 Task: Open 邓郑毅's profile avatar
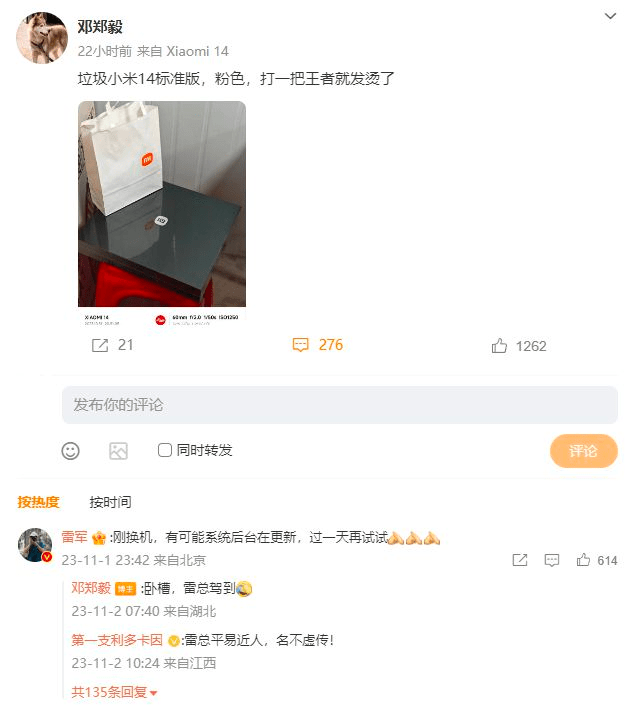(x=42, y=38)
